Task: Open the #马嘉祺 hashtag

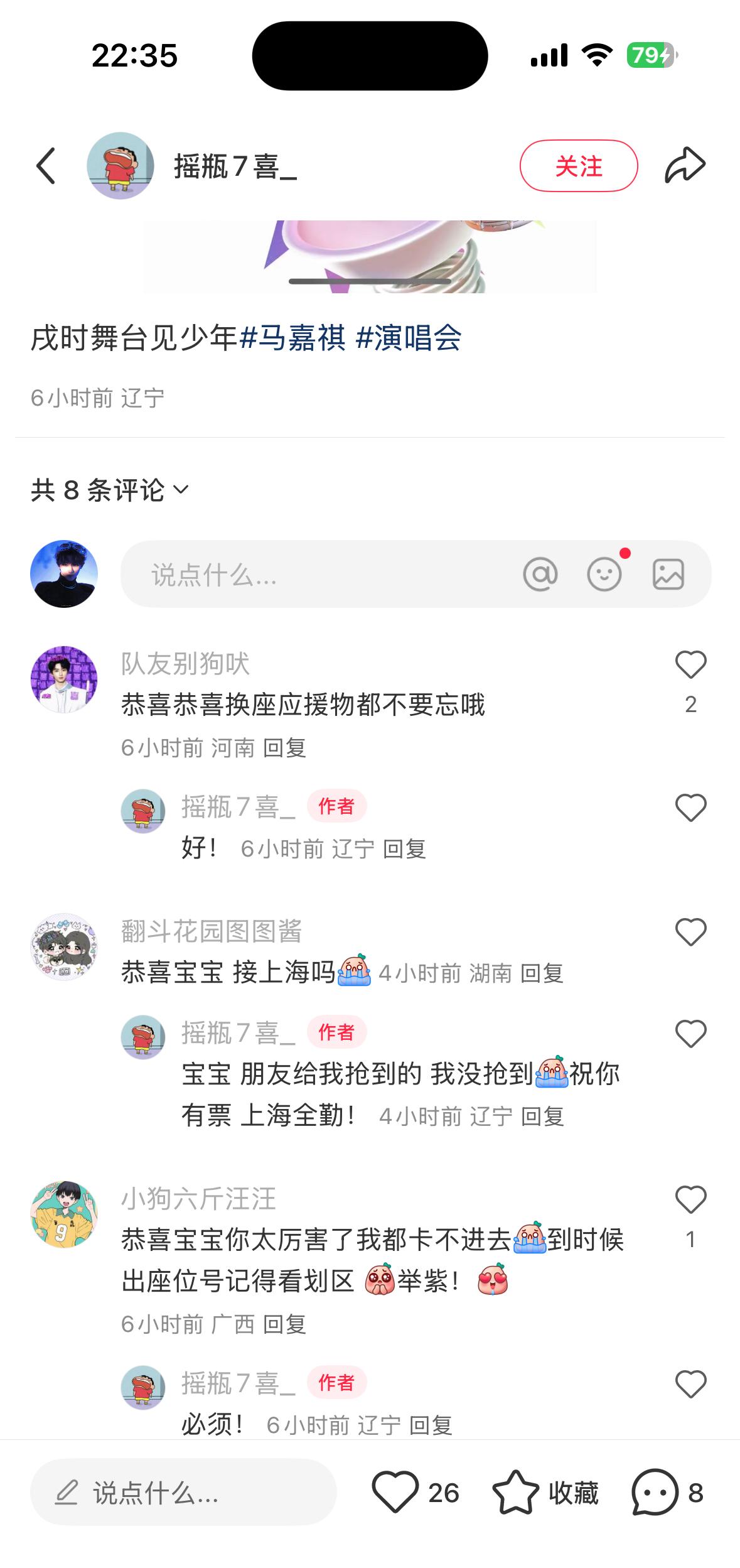Action: click(292, 338)
